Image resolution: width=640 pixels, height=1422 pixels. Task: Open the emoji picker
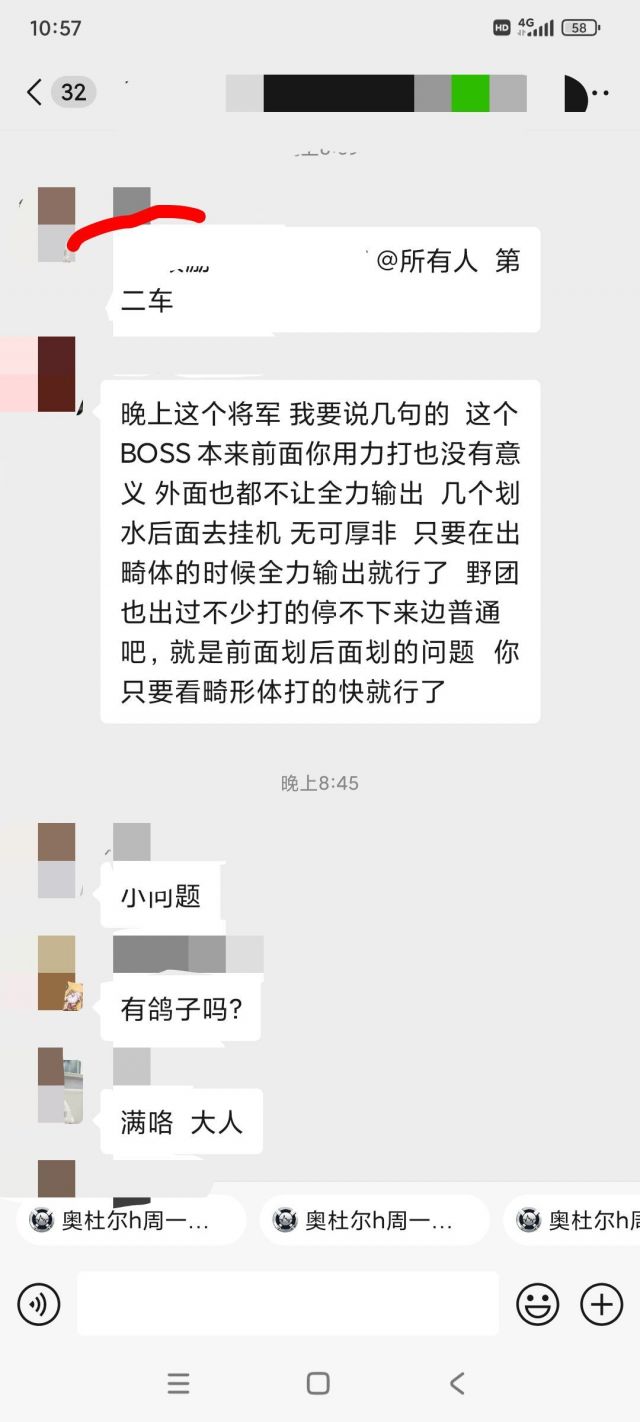point(537,1304)
